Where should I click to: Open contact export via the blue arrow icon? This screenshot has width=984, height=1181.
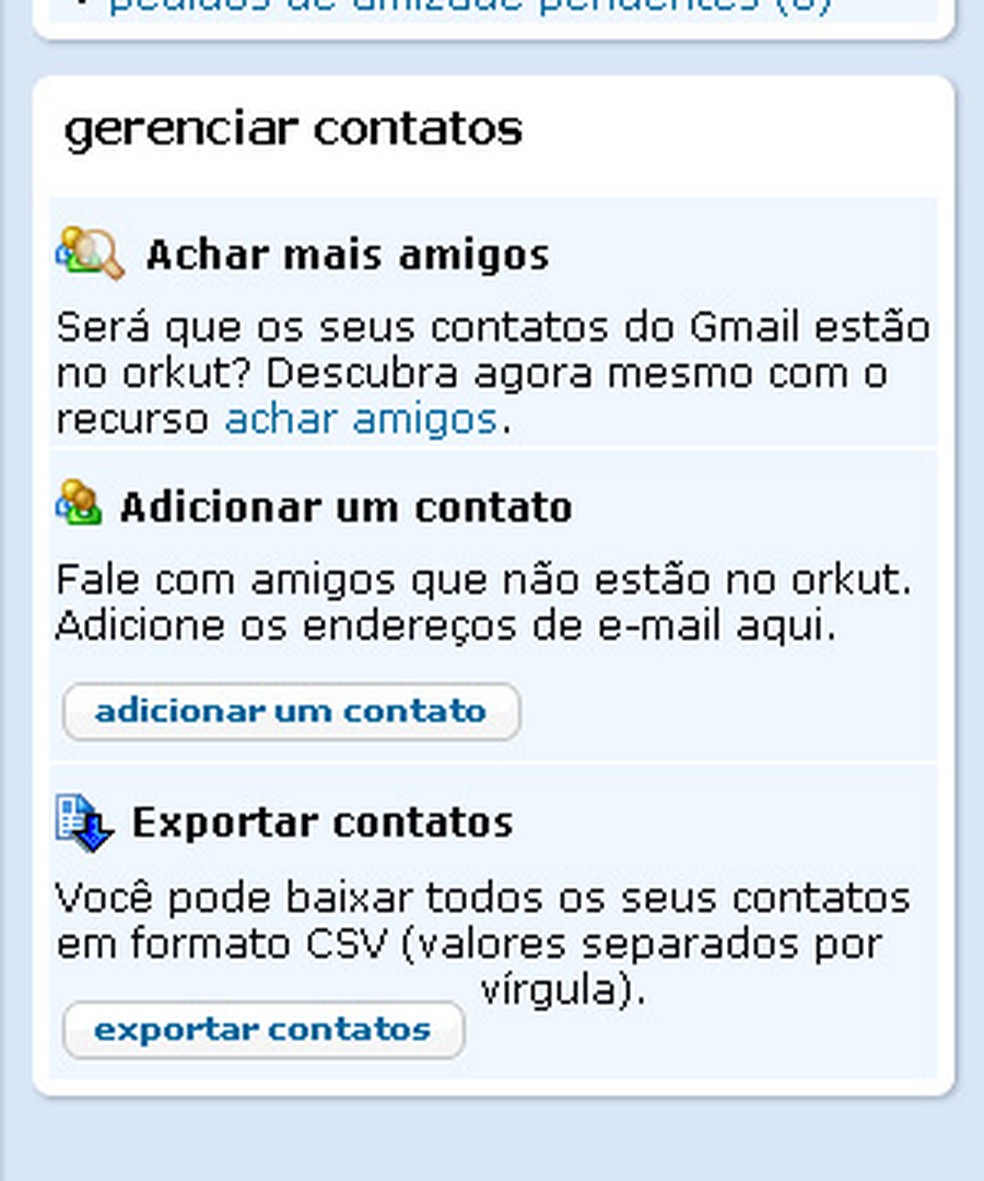point(95,832)
